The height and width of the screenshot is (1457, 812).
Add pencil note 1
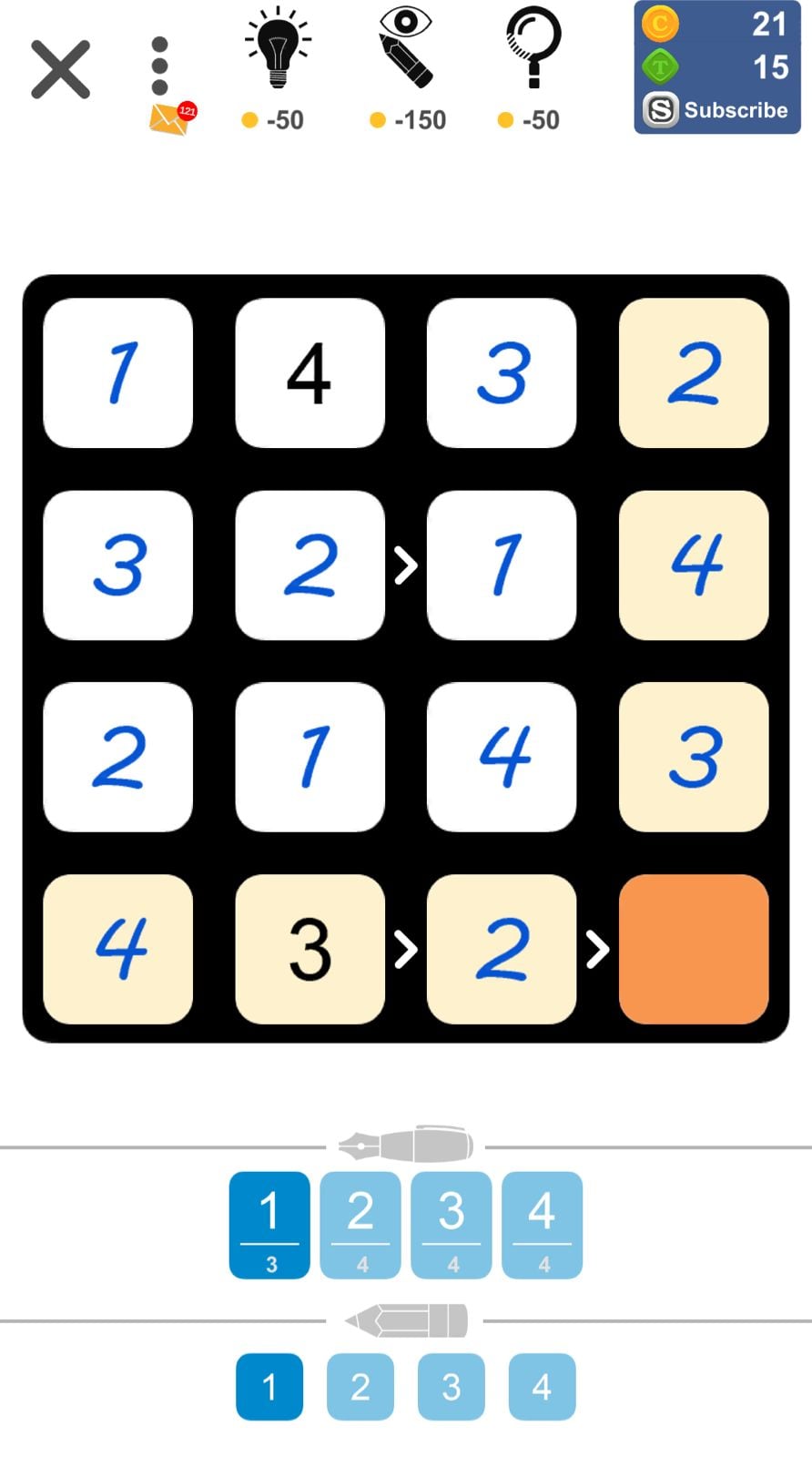tap(269, 1387)
